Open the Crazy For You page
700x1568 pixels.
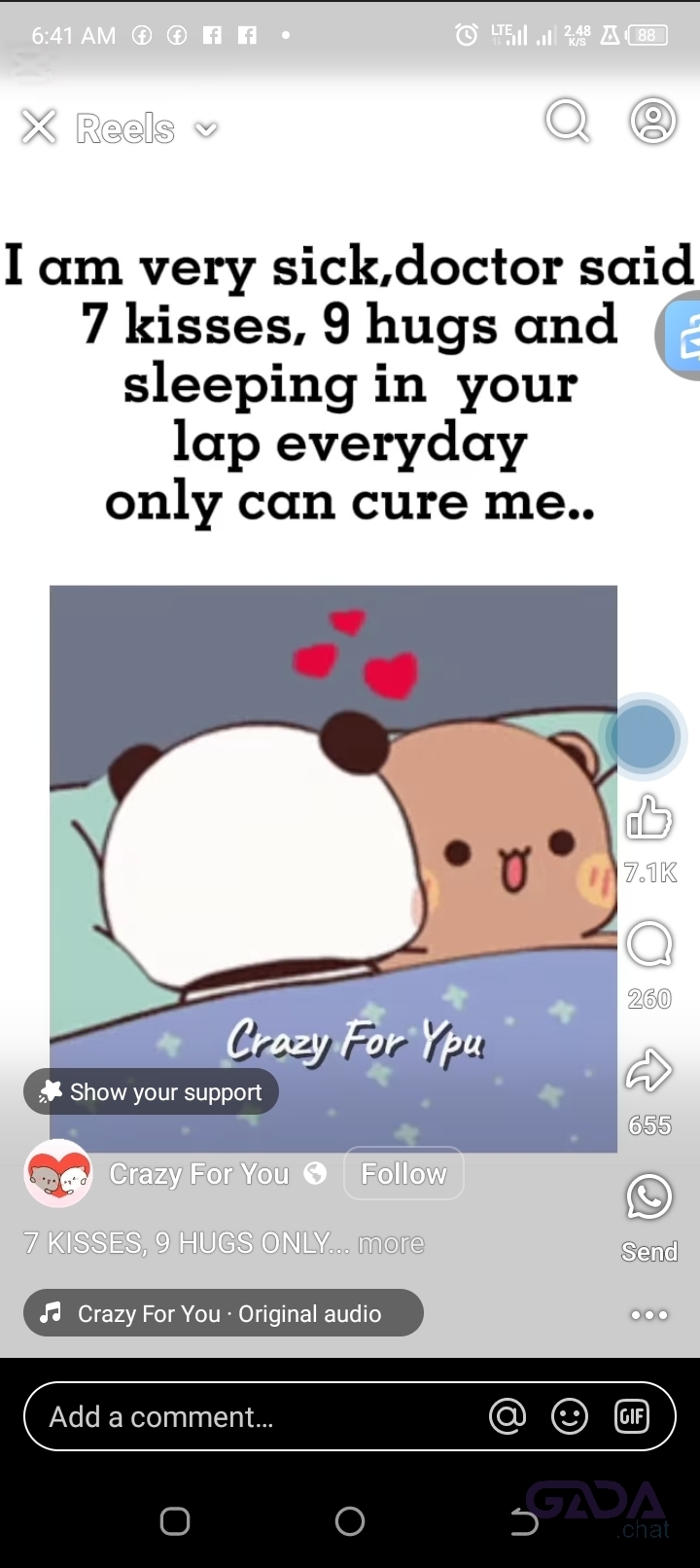click(x=198, y=1174)
